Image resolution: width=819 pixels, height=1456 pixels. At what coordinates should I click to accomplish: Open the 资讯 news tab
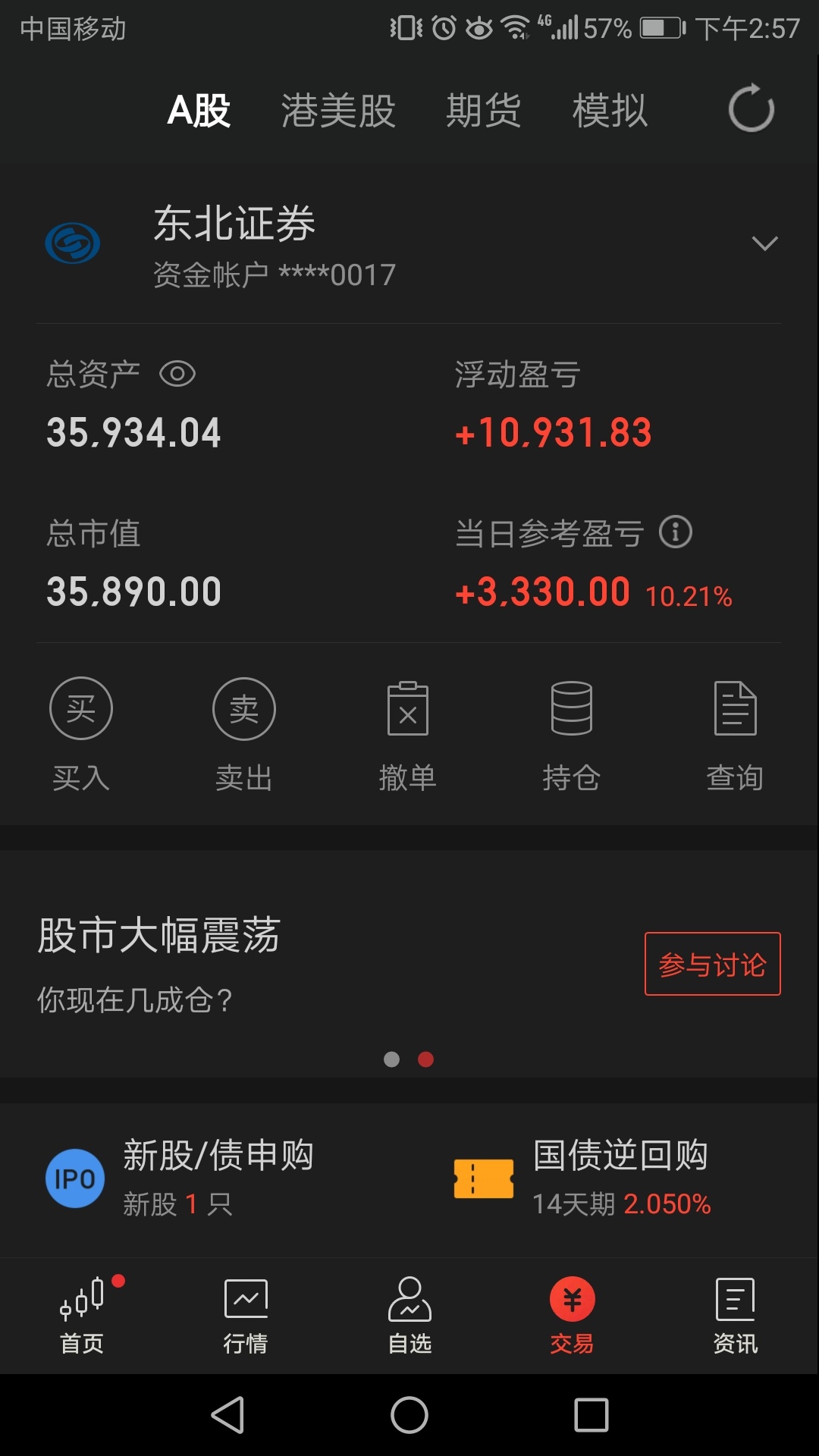coord(736,1316)
